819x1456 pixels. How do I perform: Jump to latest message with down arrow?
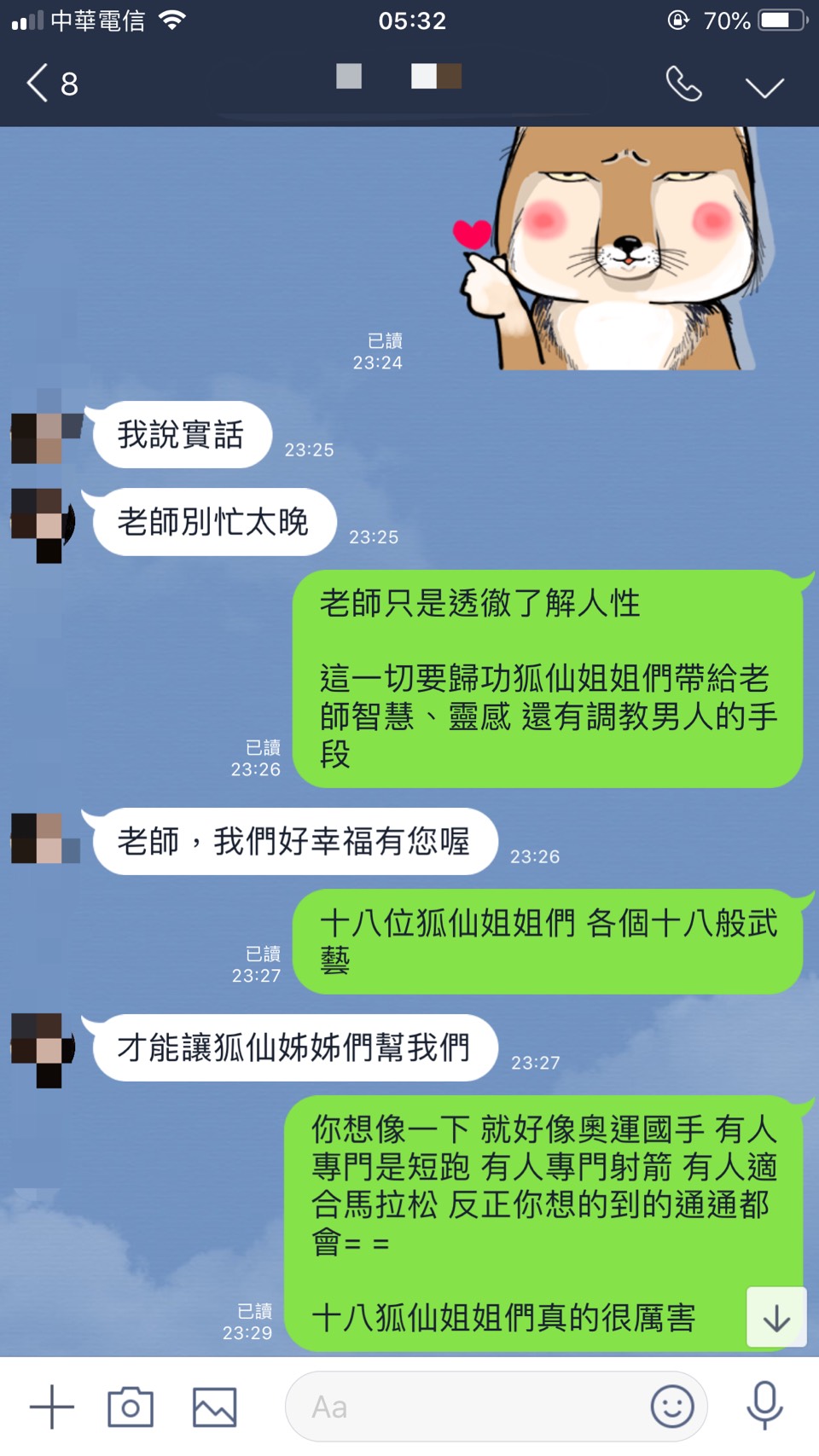click(x=776, y=1318)
